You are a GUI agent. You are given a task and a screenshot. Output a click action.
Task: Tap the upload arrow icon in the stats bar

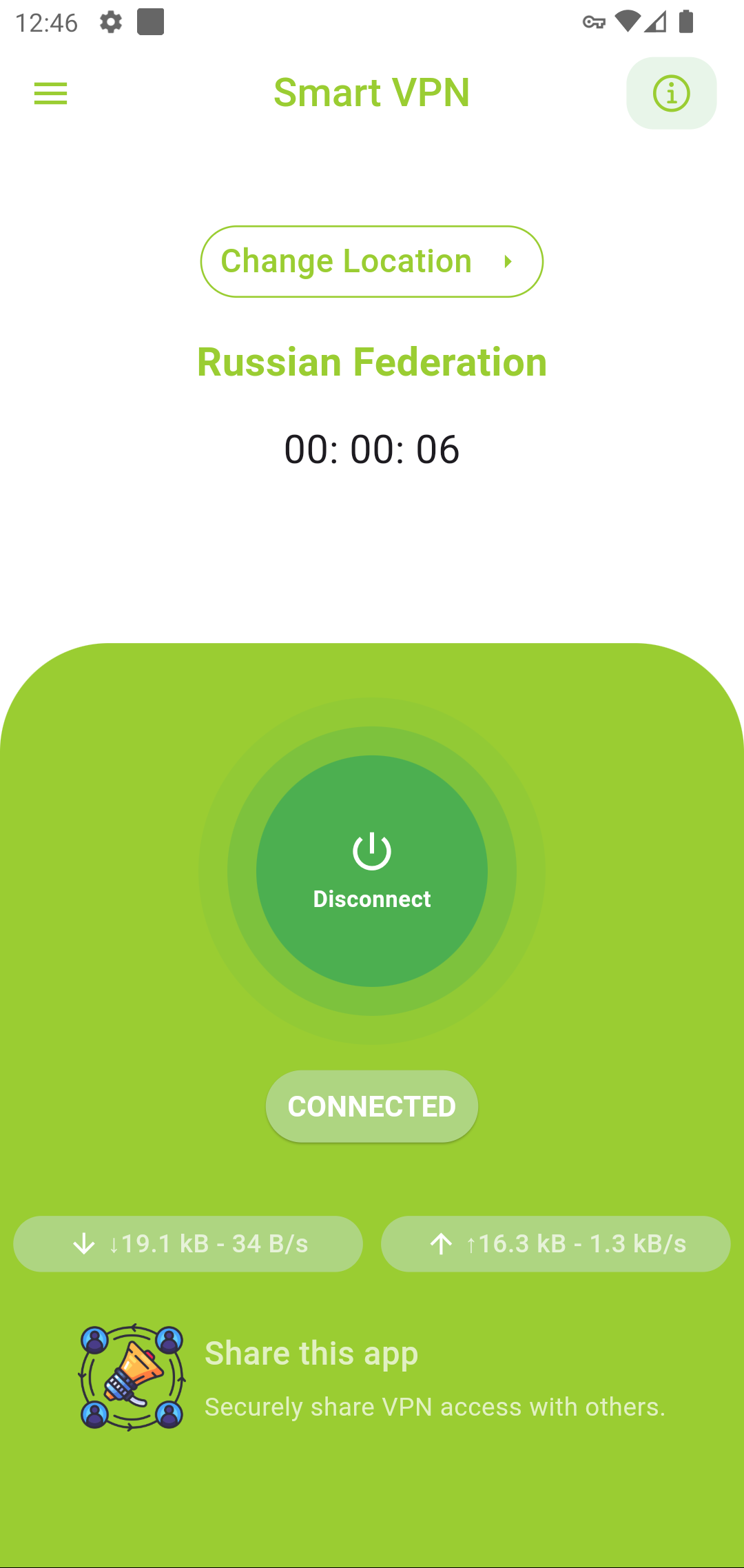tap(443, 1243)
